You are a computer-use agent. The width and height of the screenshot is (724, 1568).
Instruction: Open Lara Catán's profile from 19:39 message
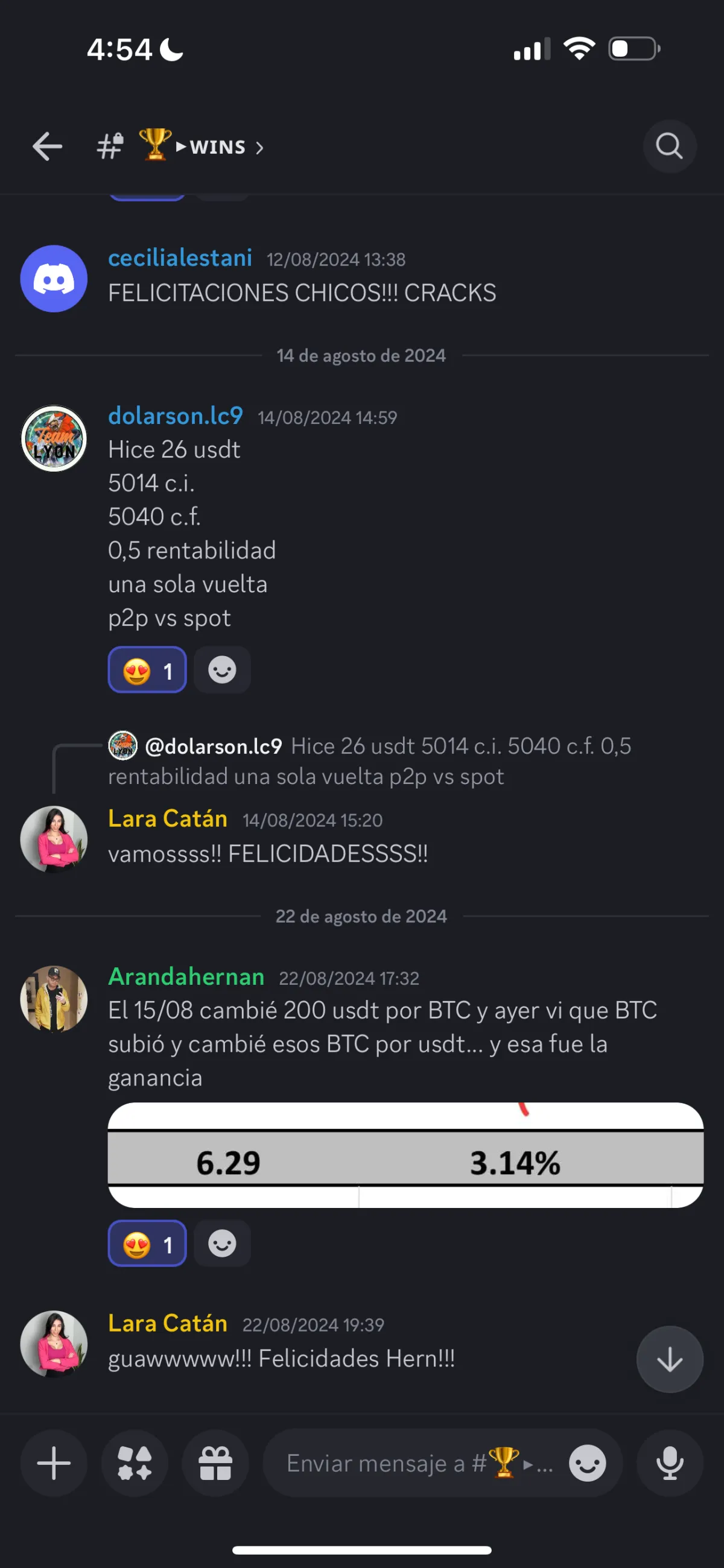point(54,1344)
